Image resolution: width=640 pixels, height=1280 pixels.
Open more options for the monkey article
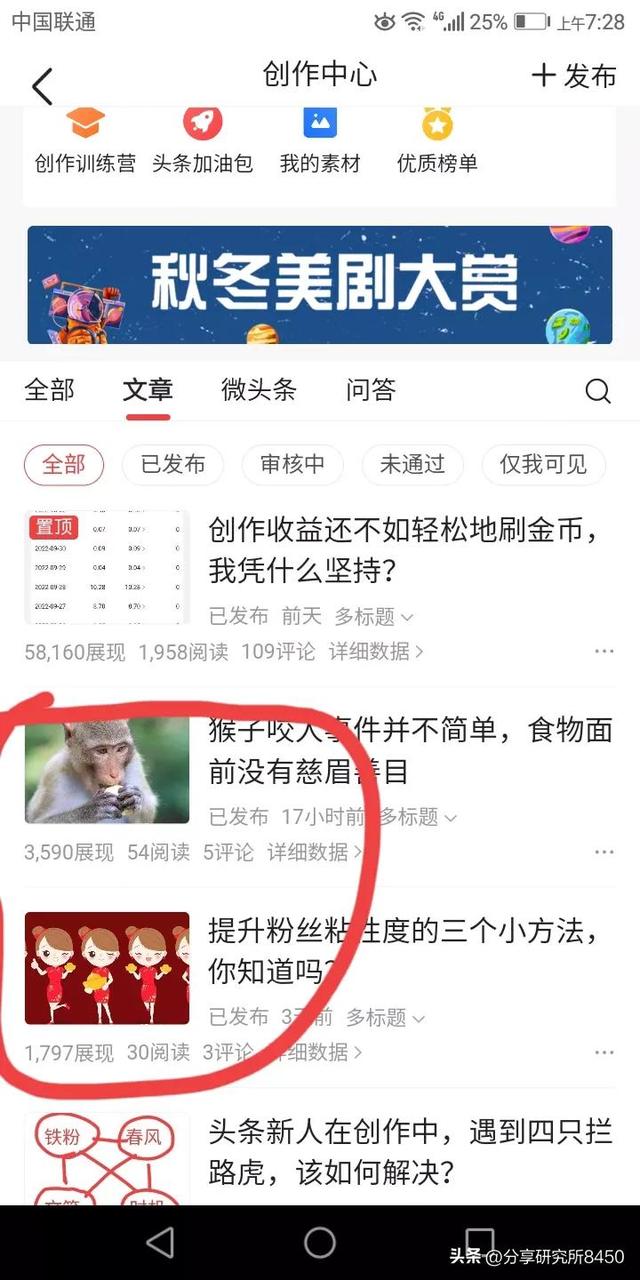[x=603, y=852]
